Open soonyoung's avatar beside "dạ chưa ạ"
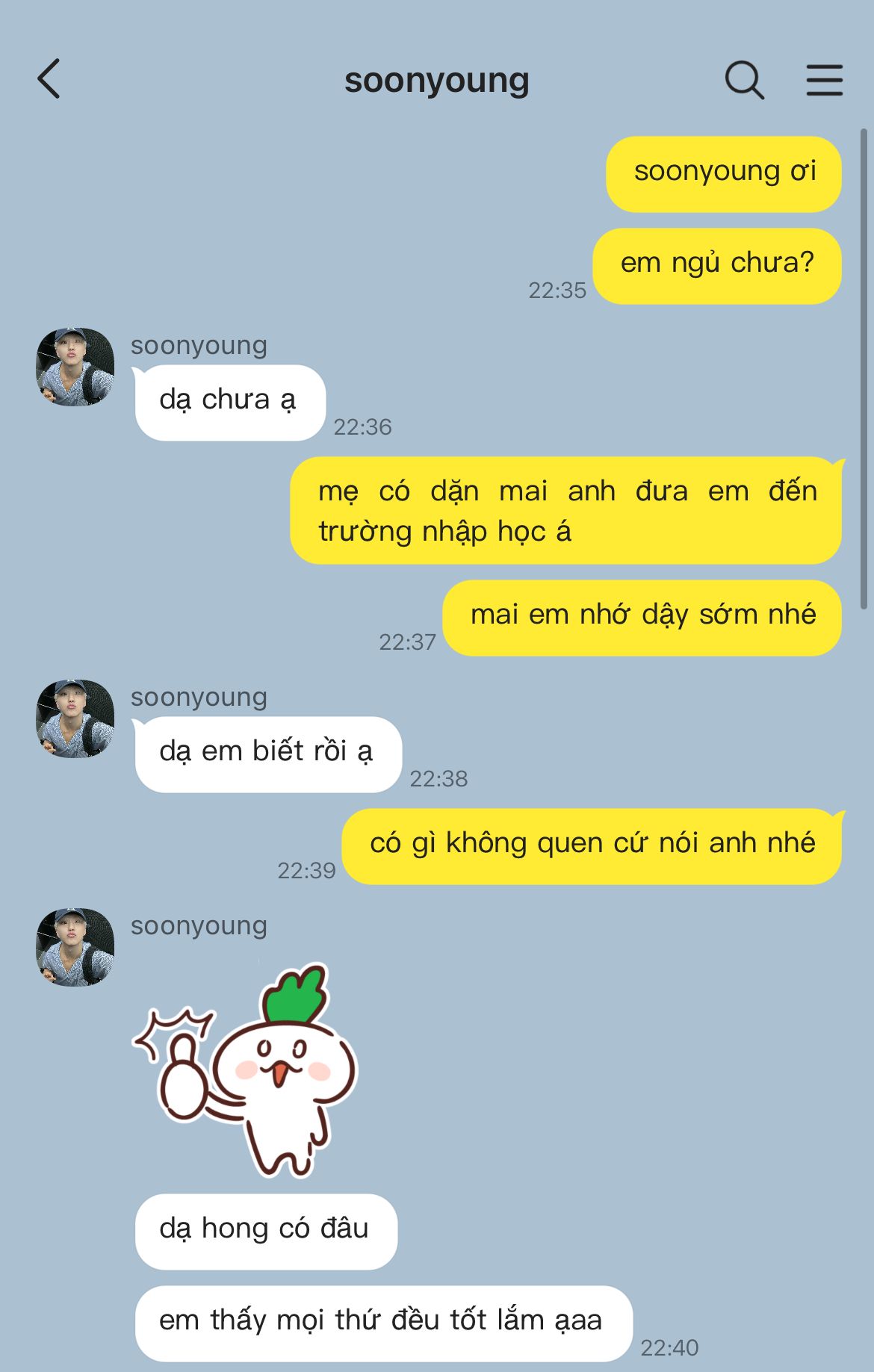Image resolution: width=874 pixels, height=1372 pixels. click(75, 367)
